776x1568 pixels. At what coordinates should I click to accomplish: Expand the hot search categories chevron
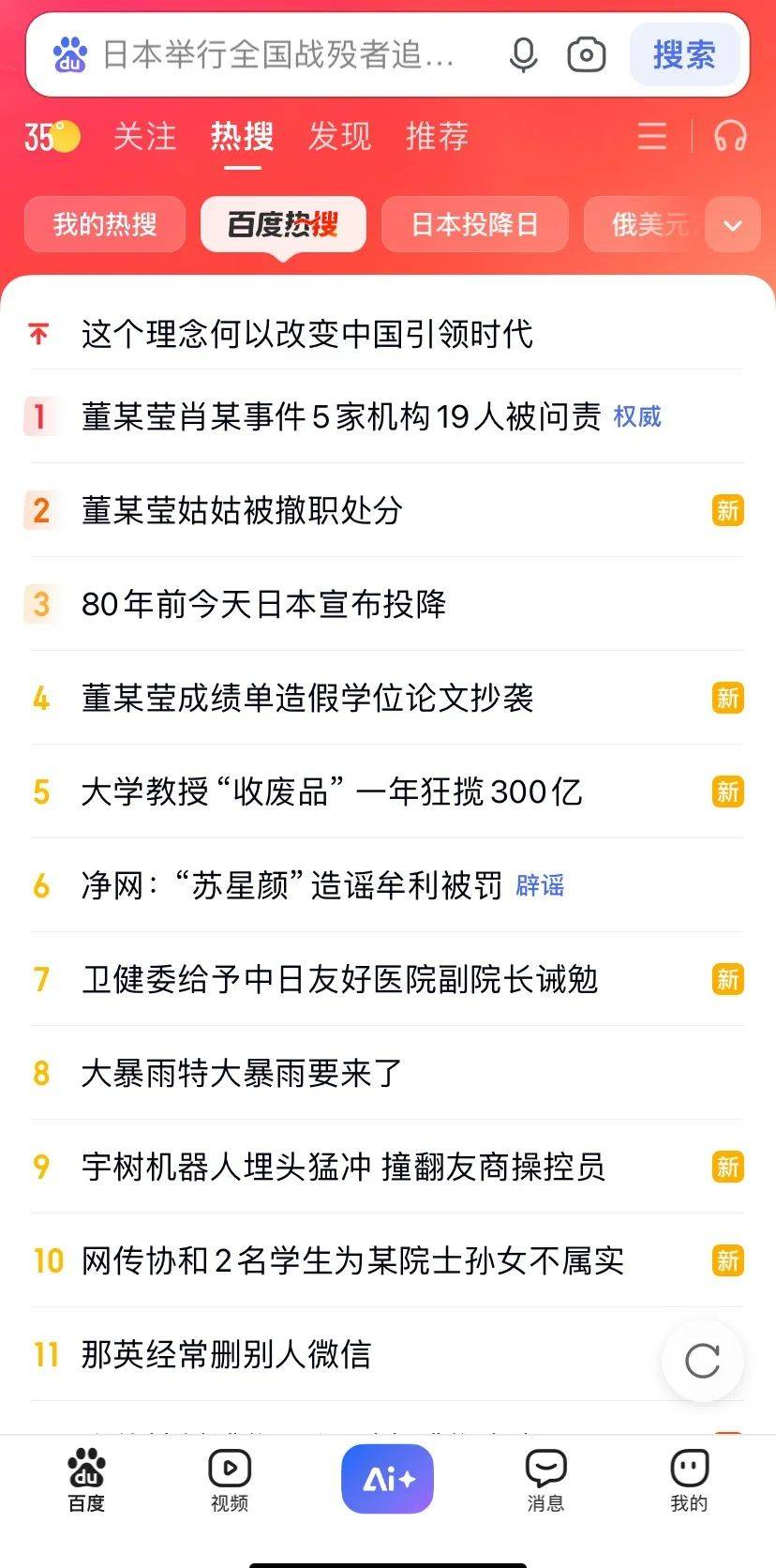[733, 225]
